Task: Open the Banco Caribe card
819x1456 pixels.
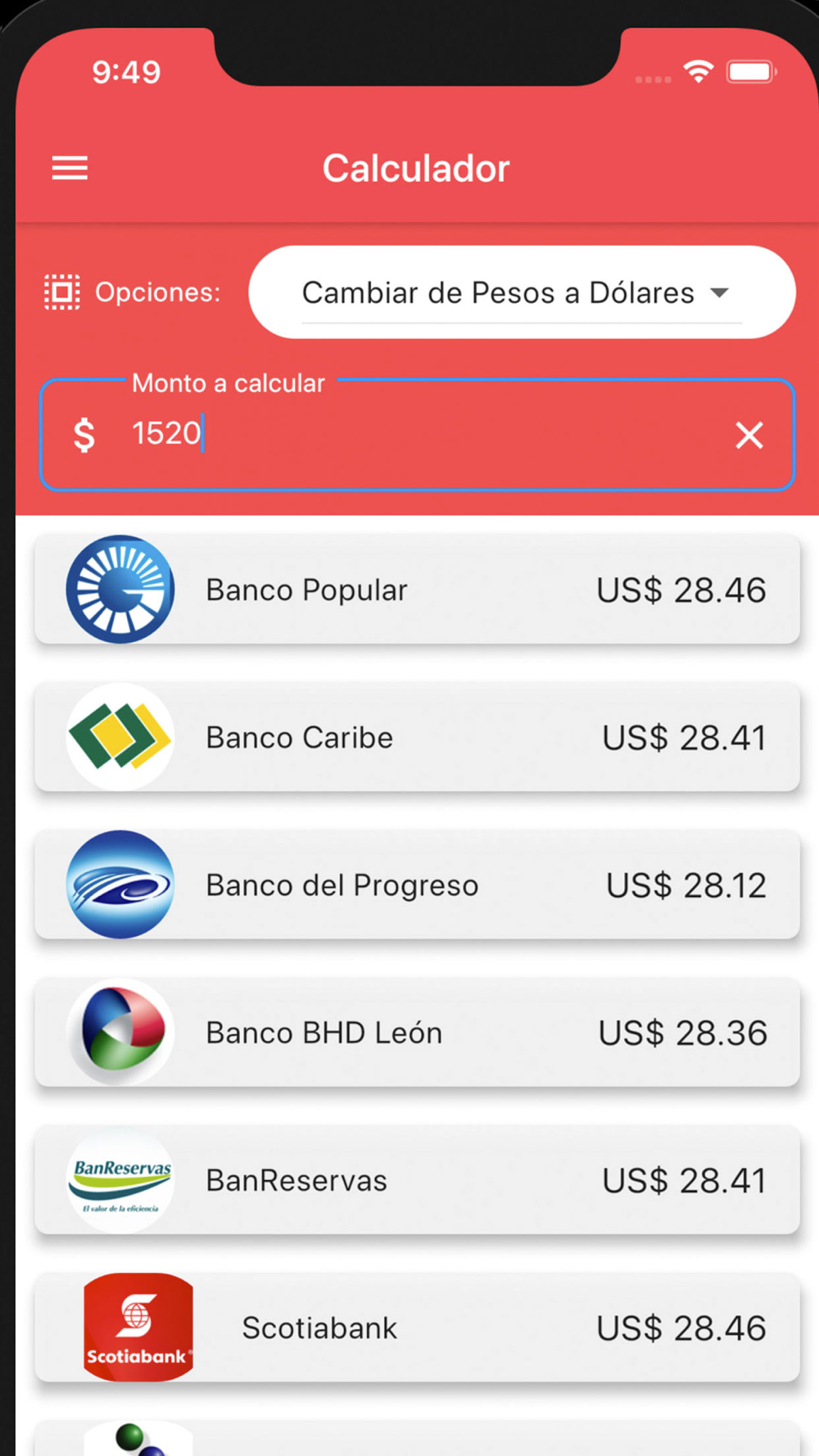Action: coord(417,737)
